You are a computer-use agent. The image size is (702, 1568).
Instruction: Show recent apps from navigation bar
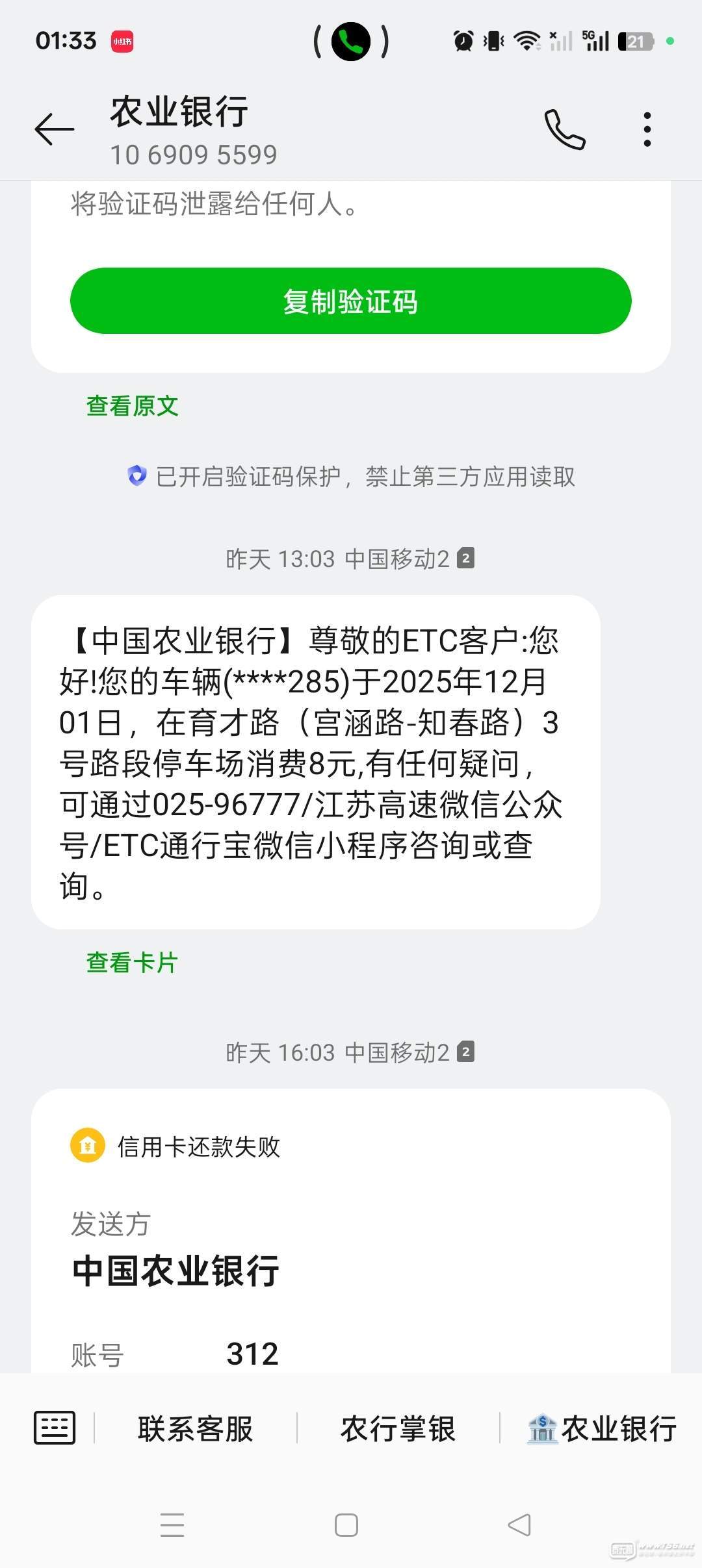172,1525
